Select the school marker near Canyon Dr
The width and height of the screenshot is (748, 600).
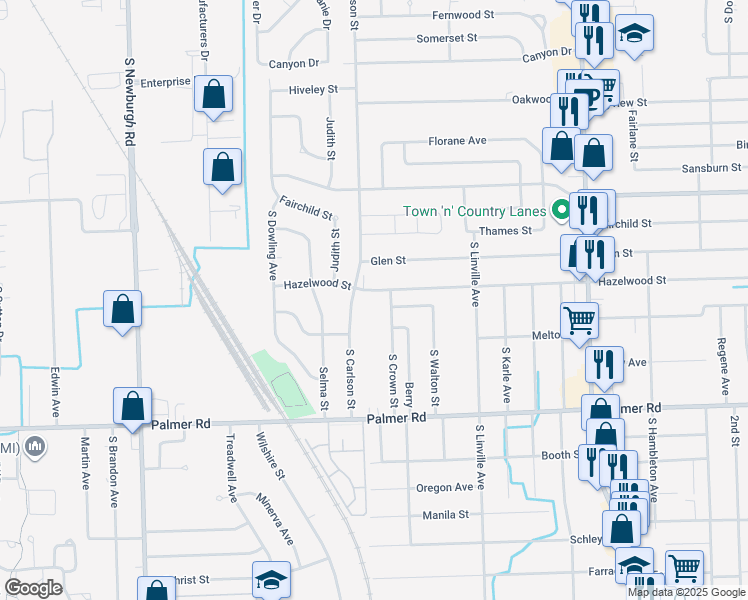tap(633, 34)
